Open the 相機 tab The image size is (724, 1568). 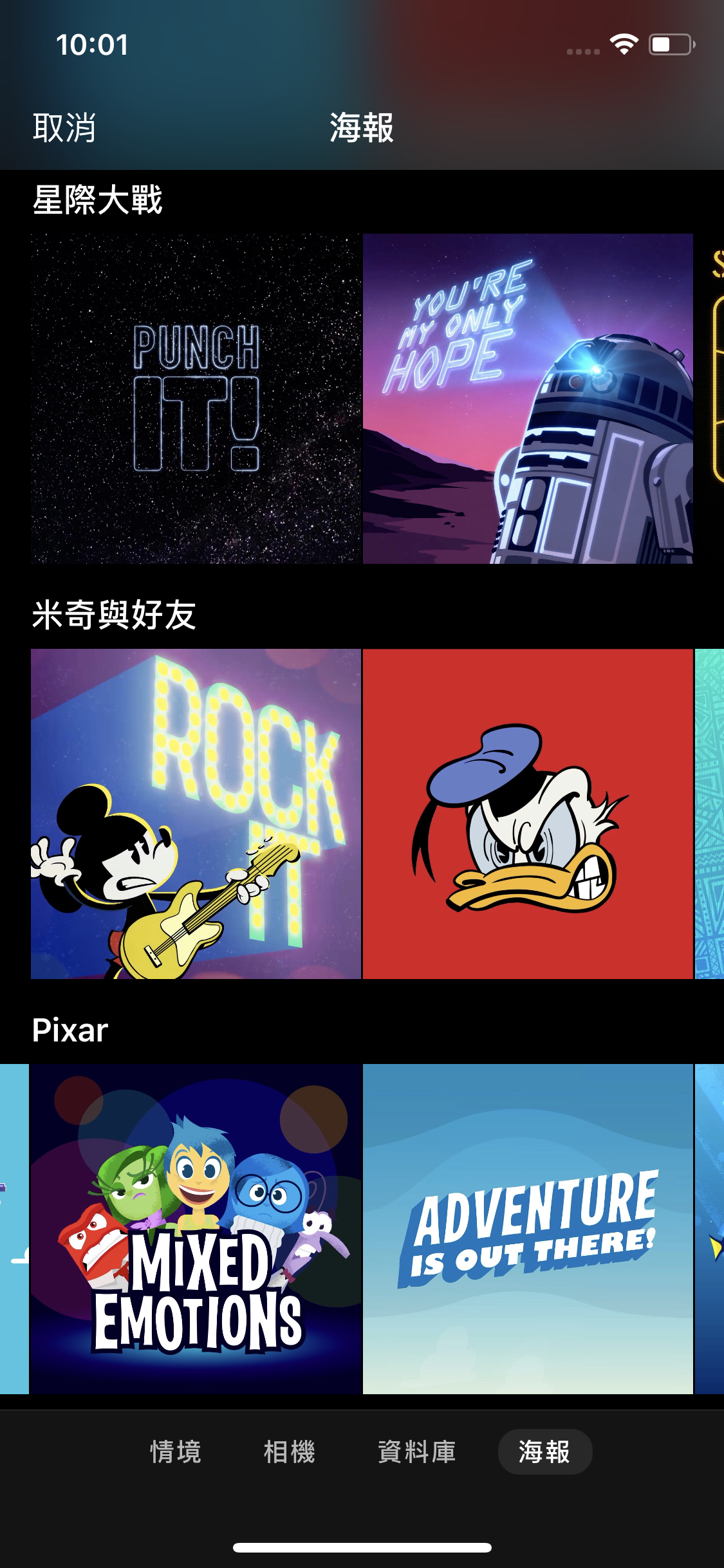[x=289, y=1451]
